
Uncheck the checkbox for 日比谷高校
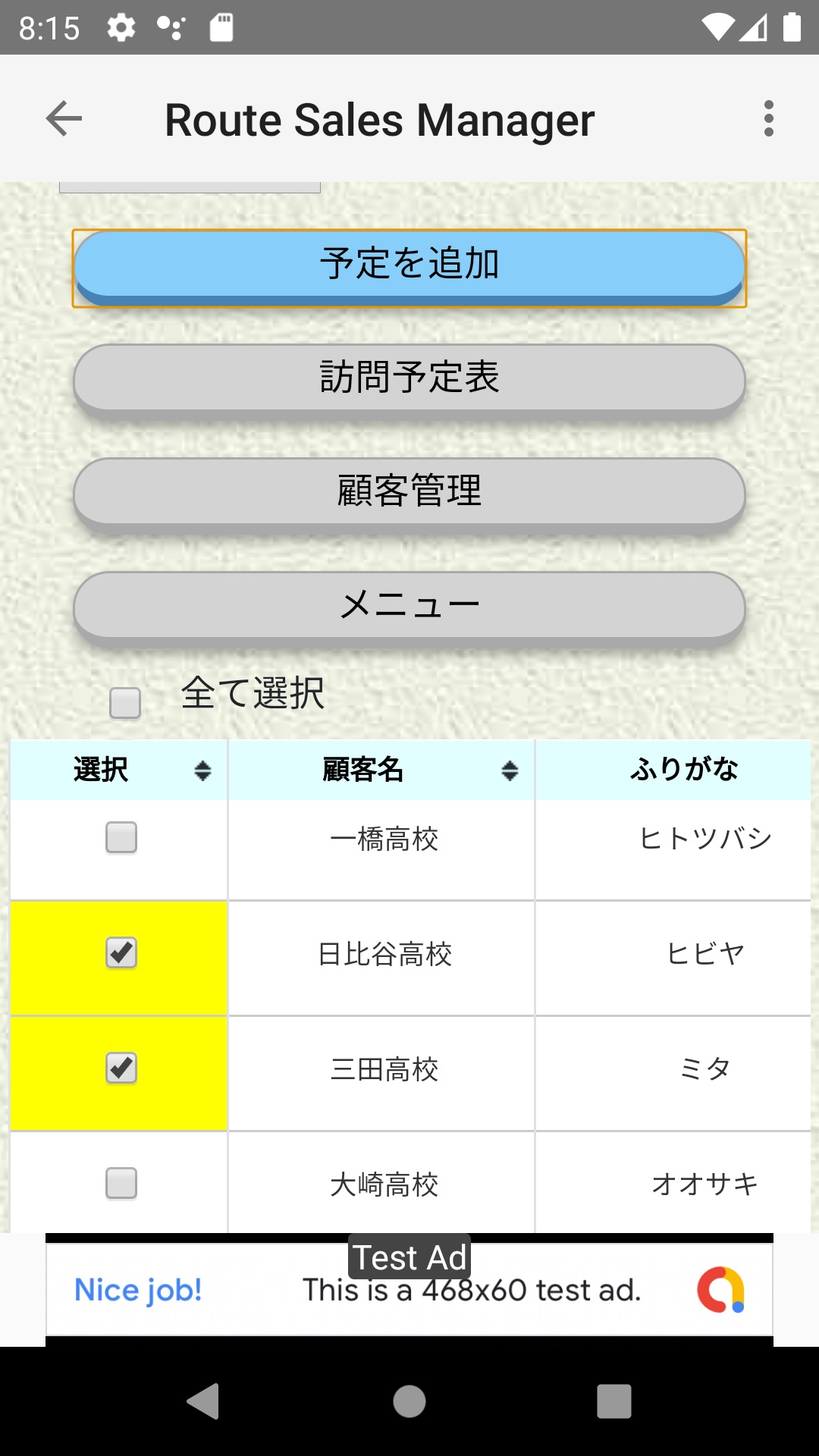click(121, 953)
